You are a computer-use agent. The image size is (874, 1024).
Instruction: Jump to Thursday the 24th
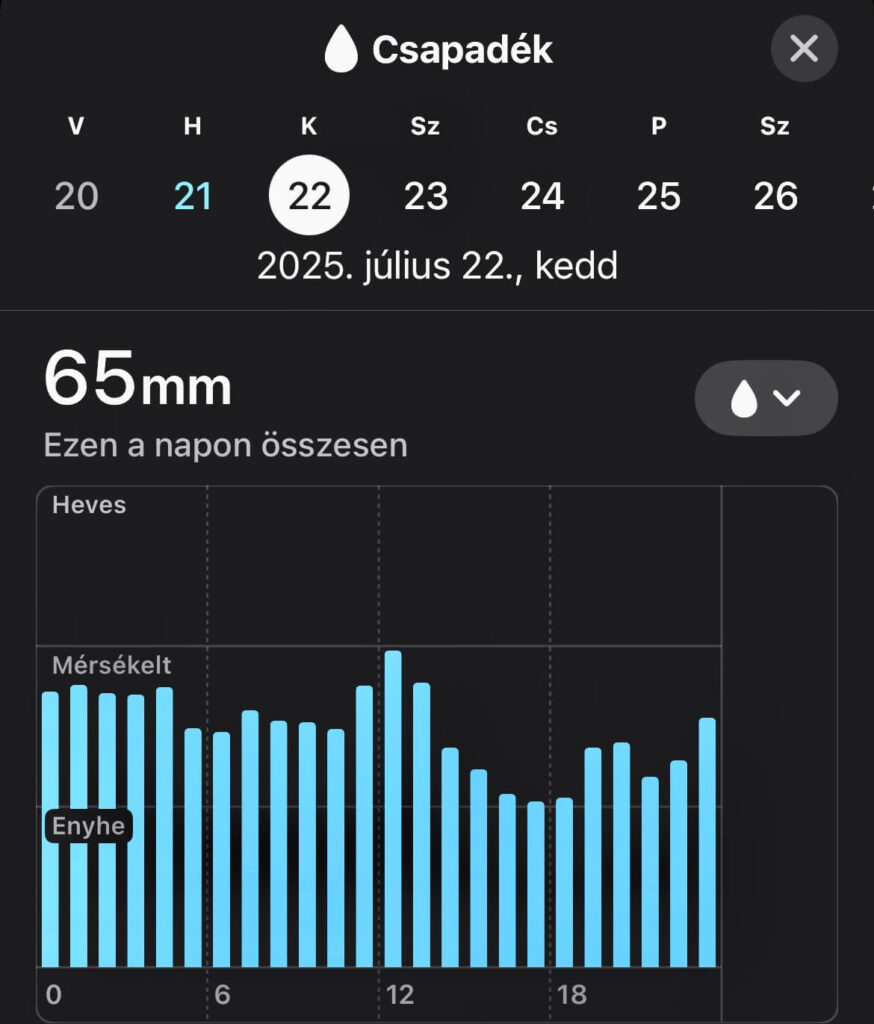coord(542,196)
